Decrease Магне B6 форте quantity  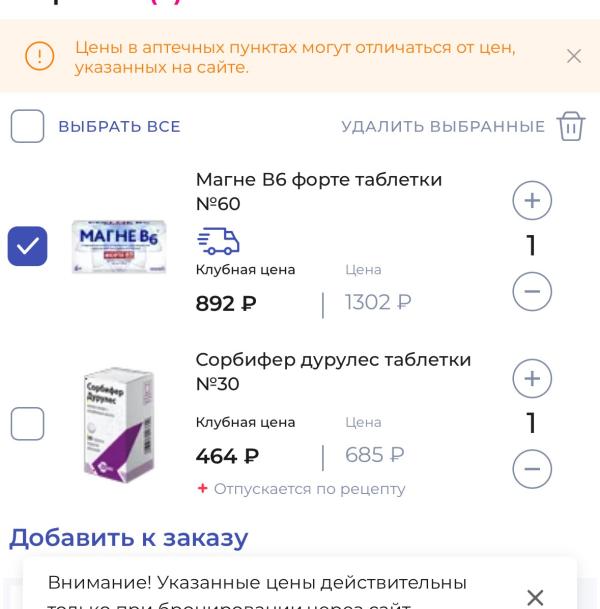[x=532, y=292]
